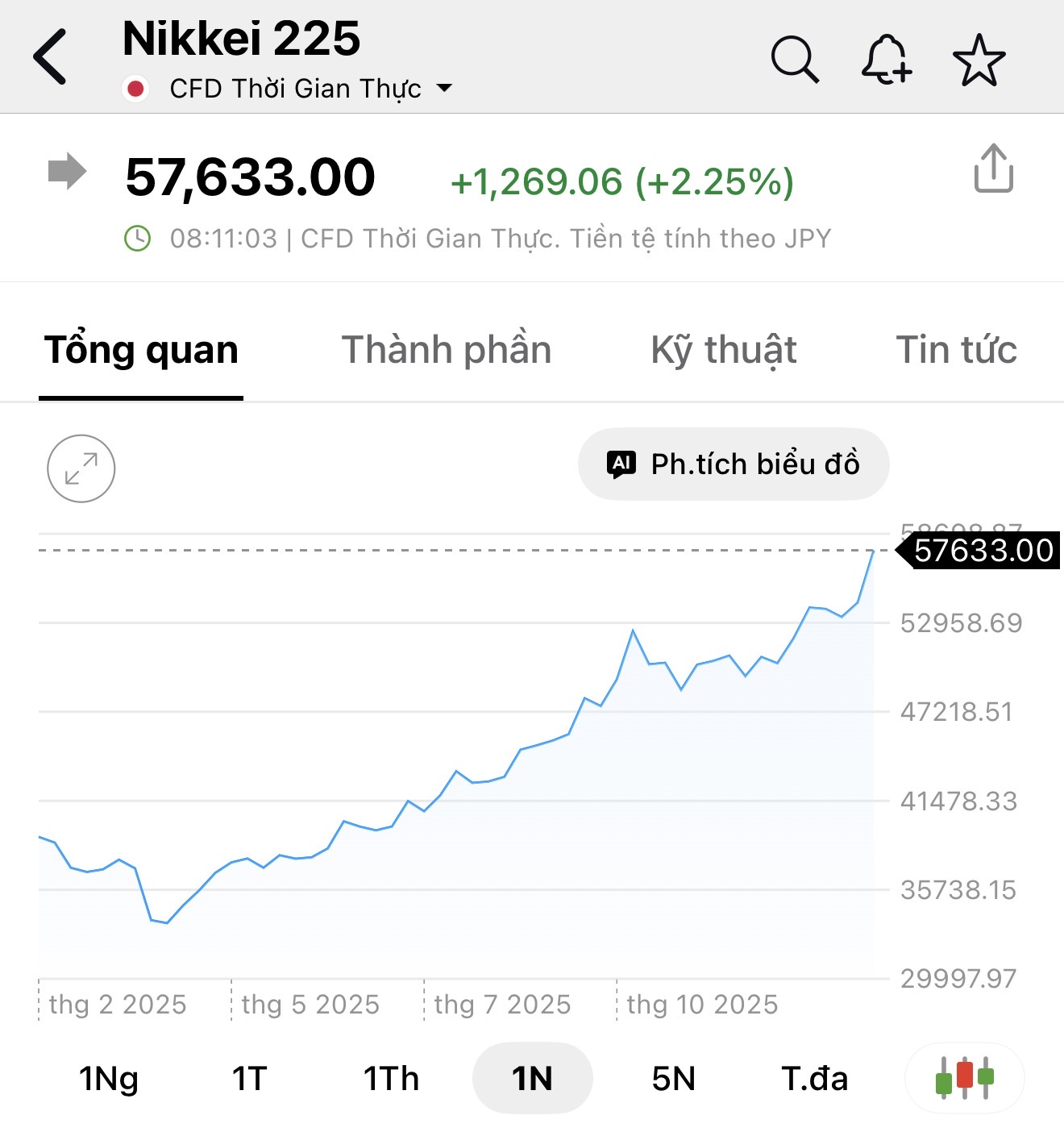
Task: Open search with the magnifier icon
Action: click(795, 59)
